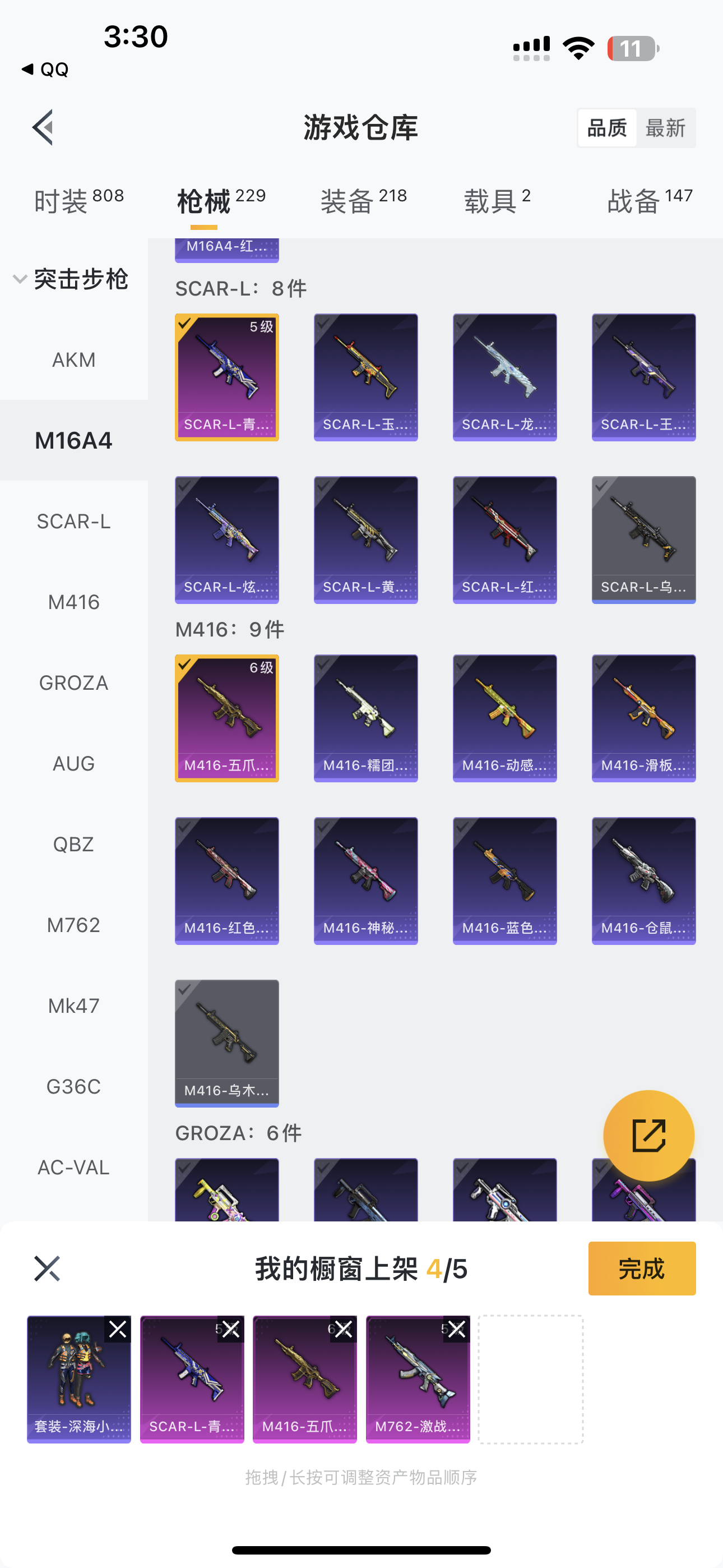Switch to the 时装 tab
The image size is (723, 1568).
78,201
